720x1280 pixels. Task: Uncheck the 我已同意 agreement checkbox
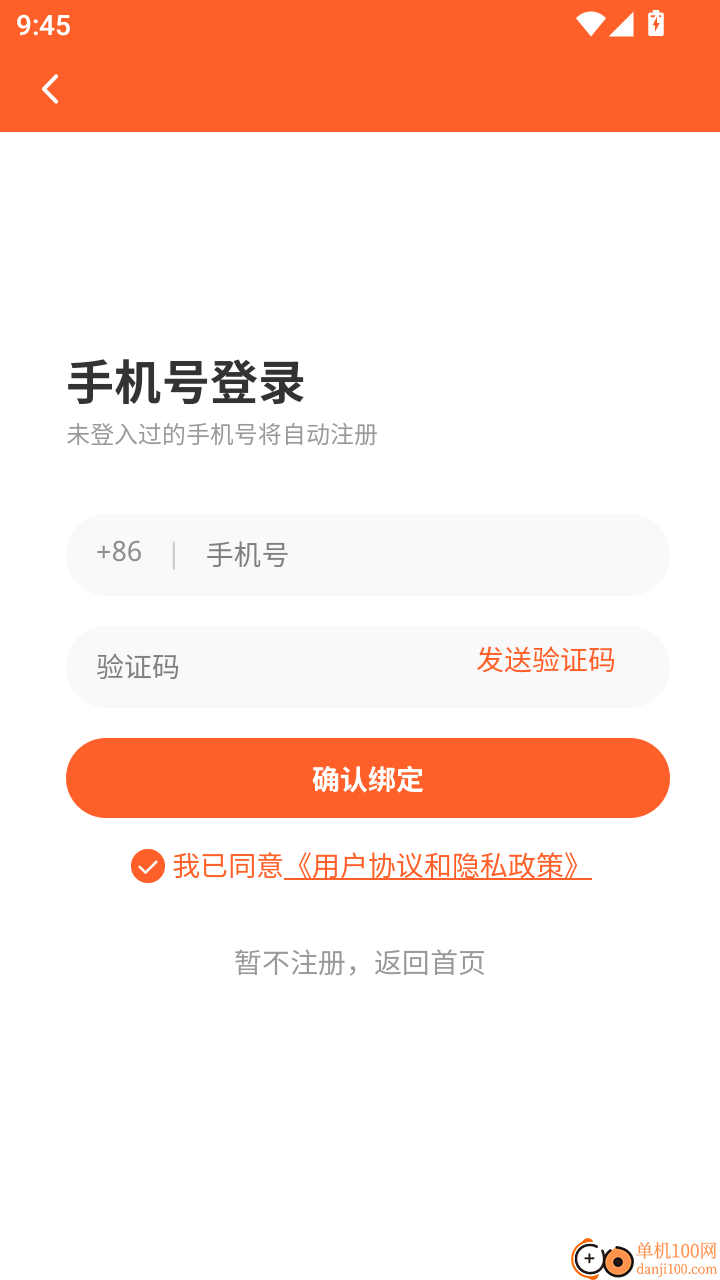[148, 866]
